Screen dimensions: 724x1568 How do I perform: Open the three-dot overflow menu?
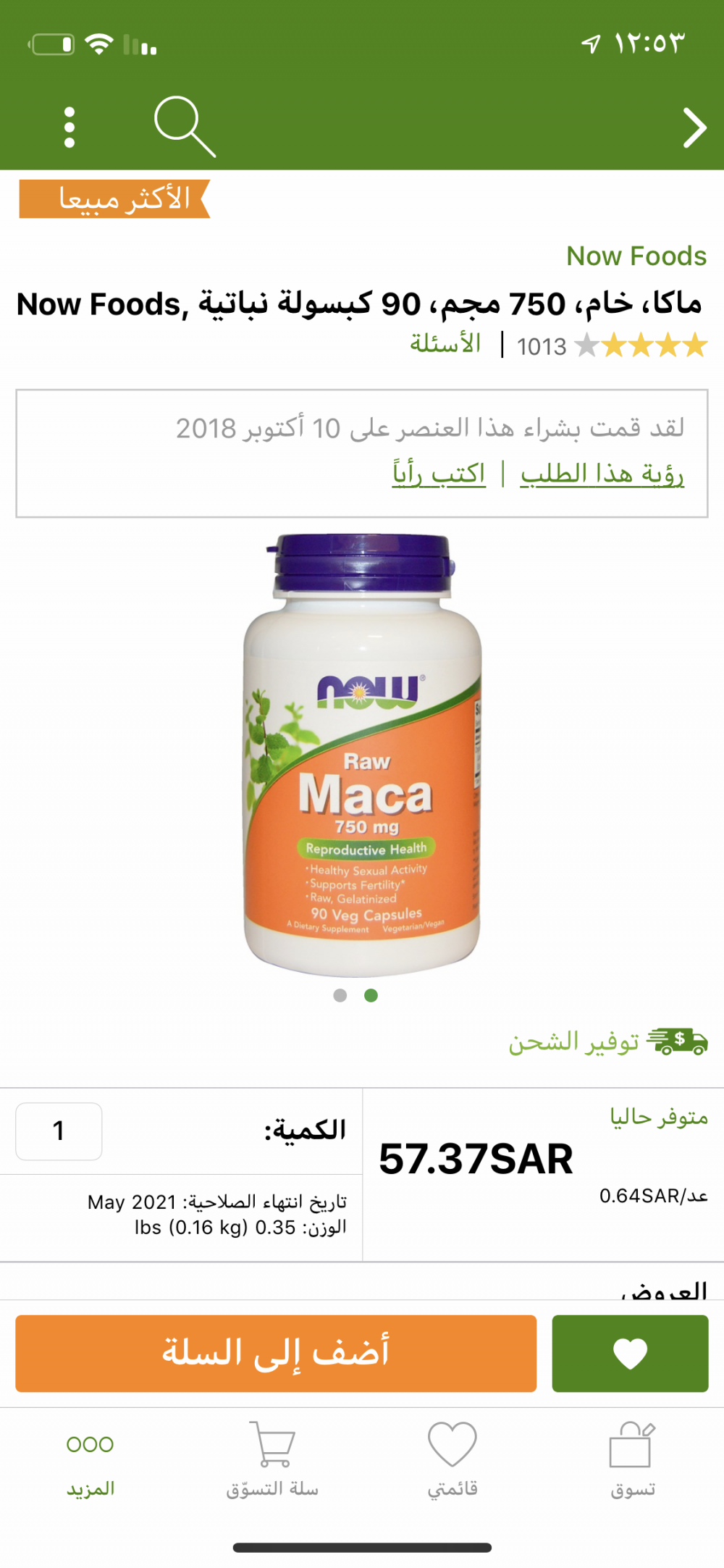70,127
